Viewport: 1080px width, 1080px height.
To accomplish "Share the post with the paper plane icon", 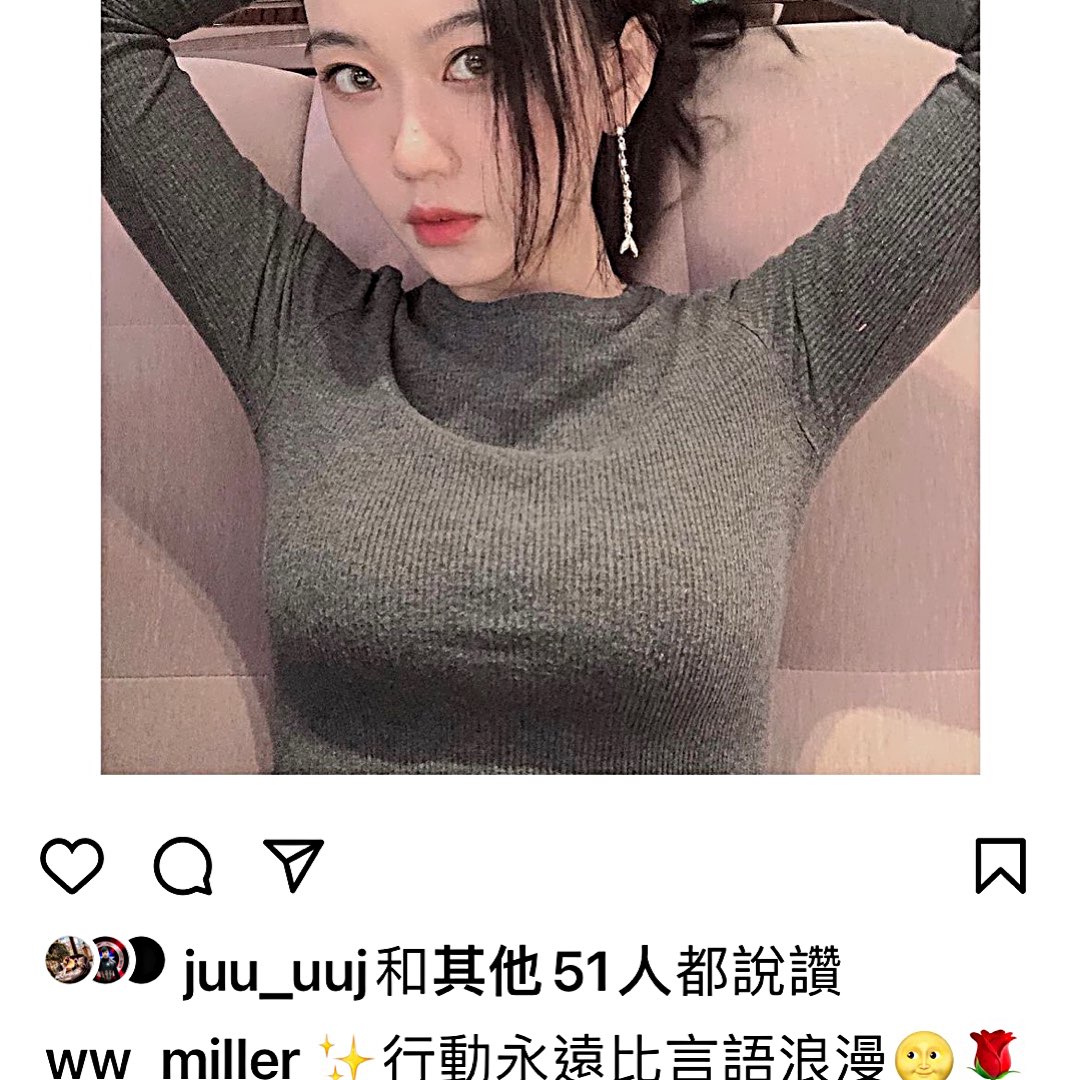I will pos(293,864).
